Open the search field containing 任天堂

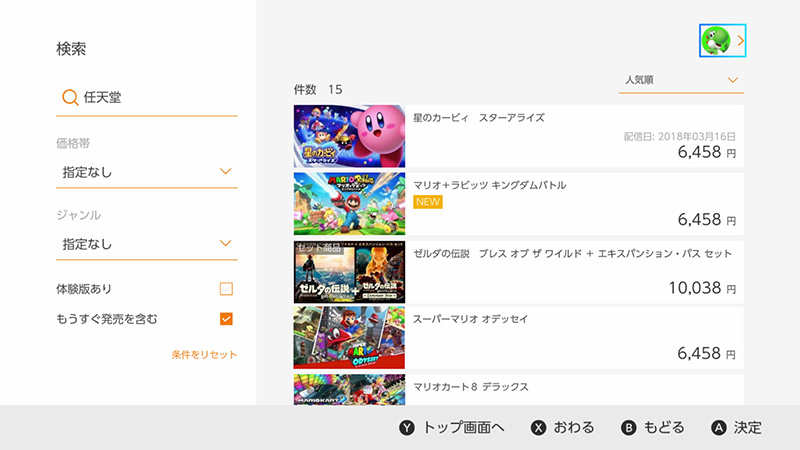tap(146, 98)
